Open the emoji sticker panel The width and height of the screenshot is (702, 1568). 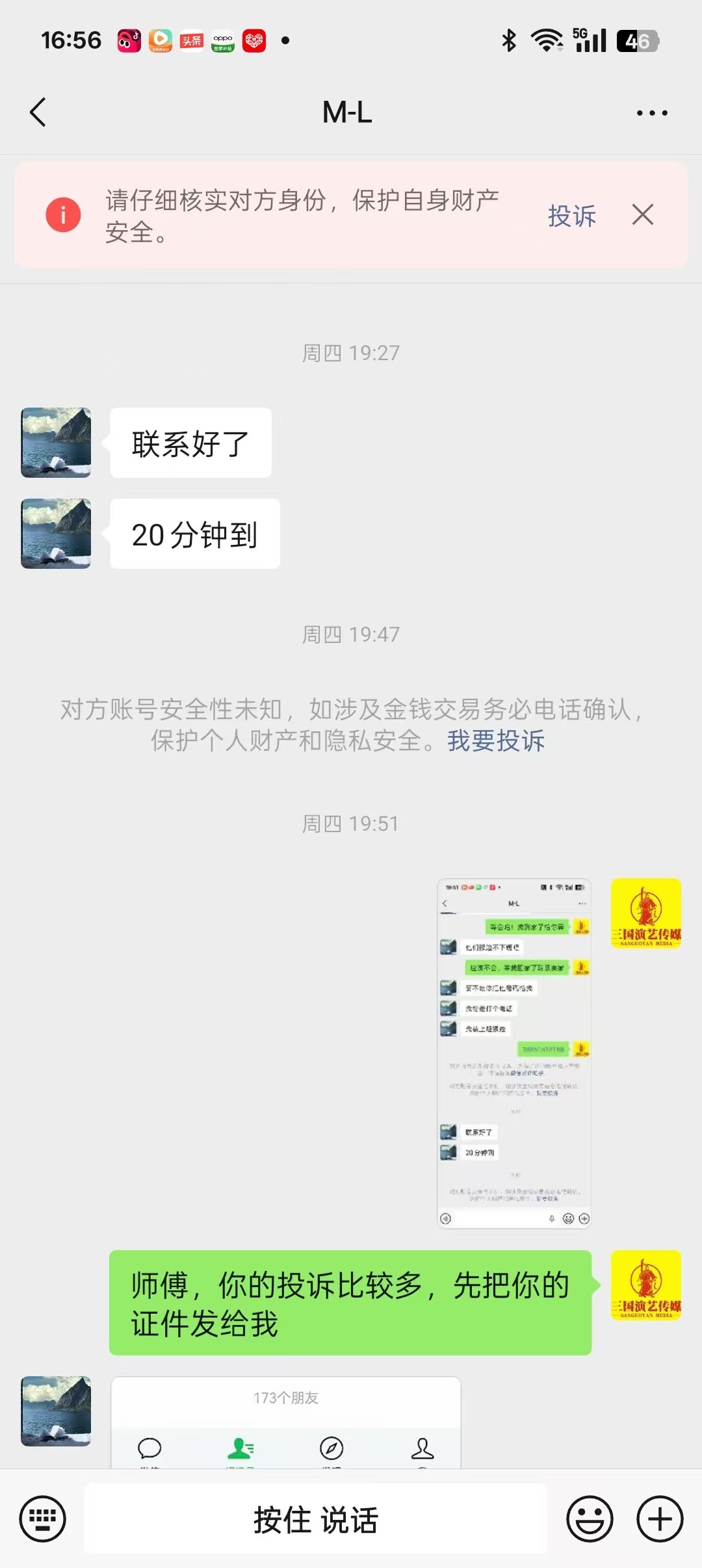pyautogui.click(x=590, y=1519)
